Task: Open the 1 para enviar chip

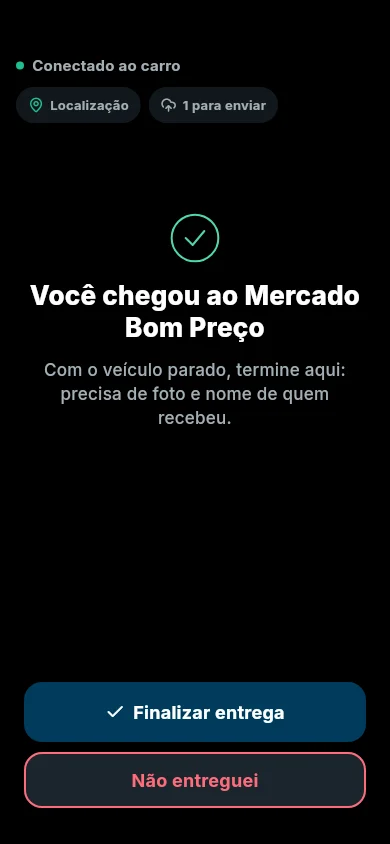Action: (213, 105)
